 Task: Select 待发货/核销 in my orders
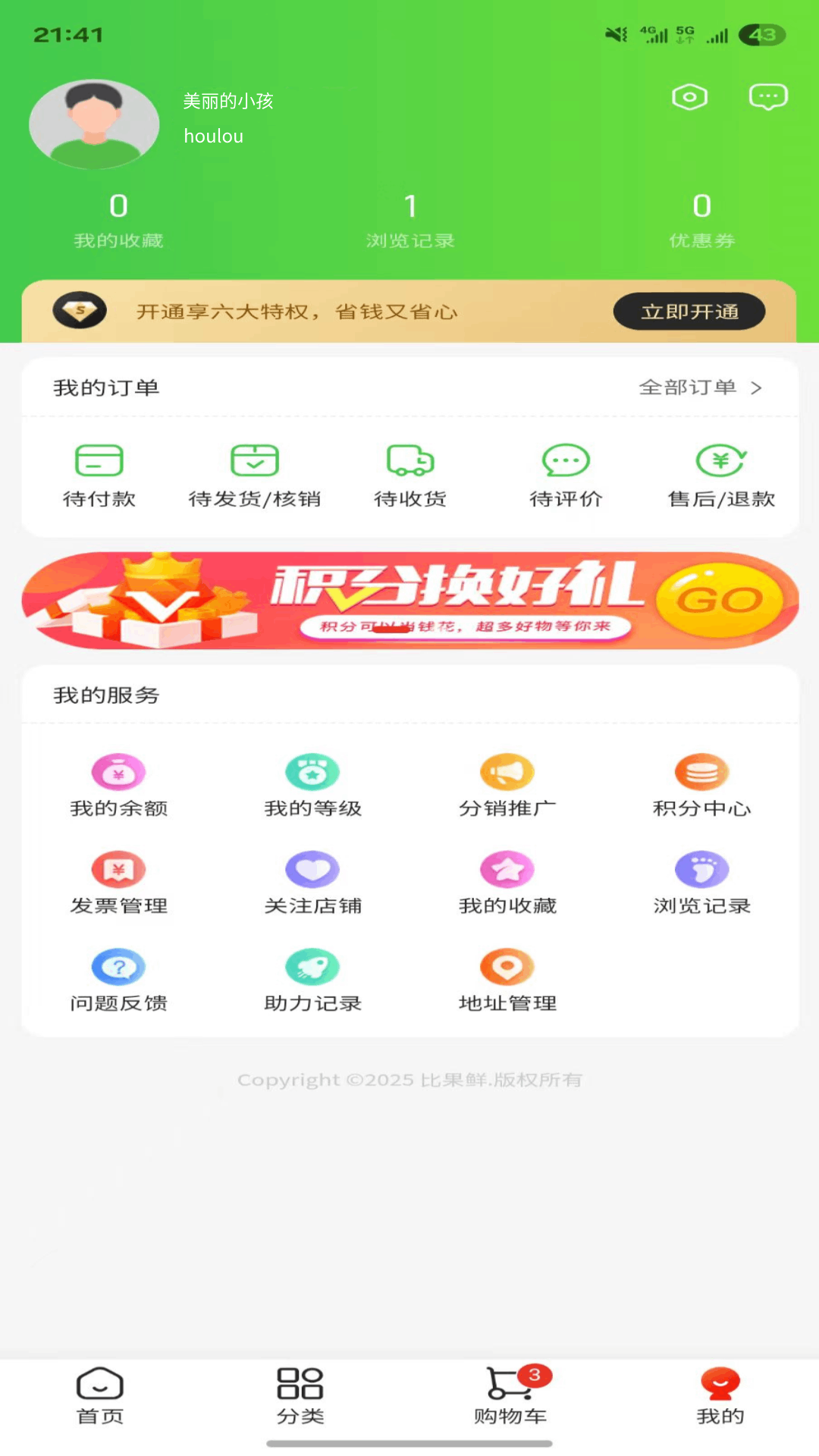pos(255,474)
